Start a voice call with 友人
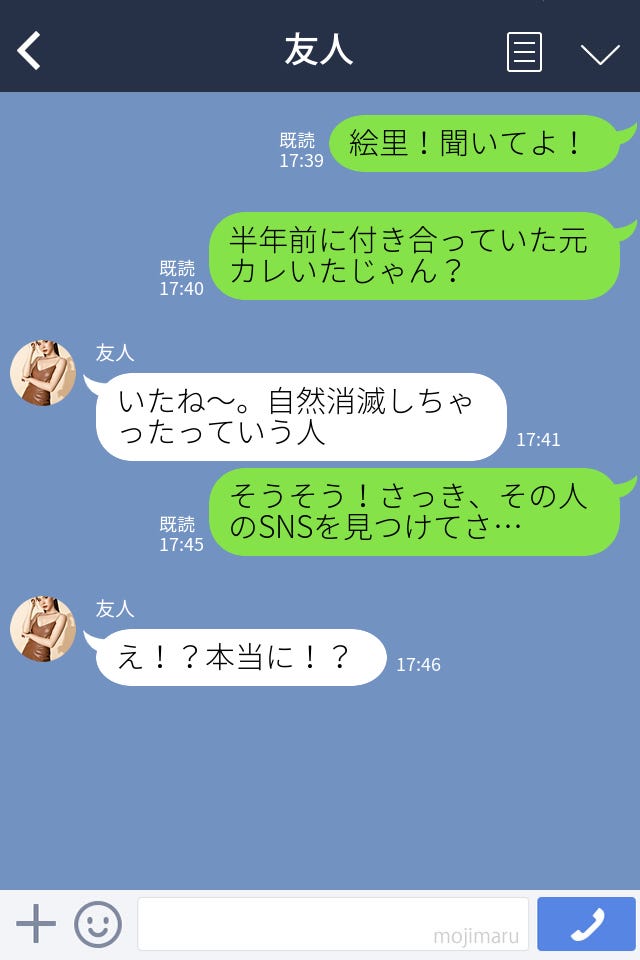Image resolution: width=640 pixels, height=960 pixels. click(586, 924)
